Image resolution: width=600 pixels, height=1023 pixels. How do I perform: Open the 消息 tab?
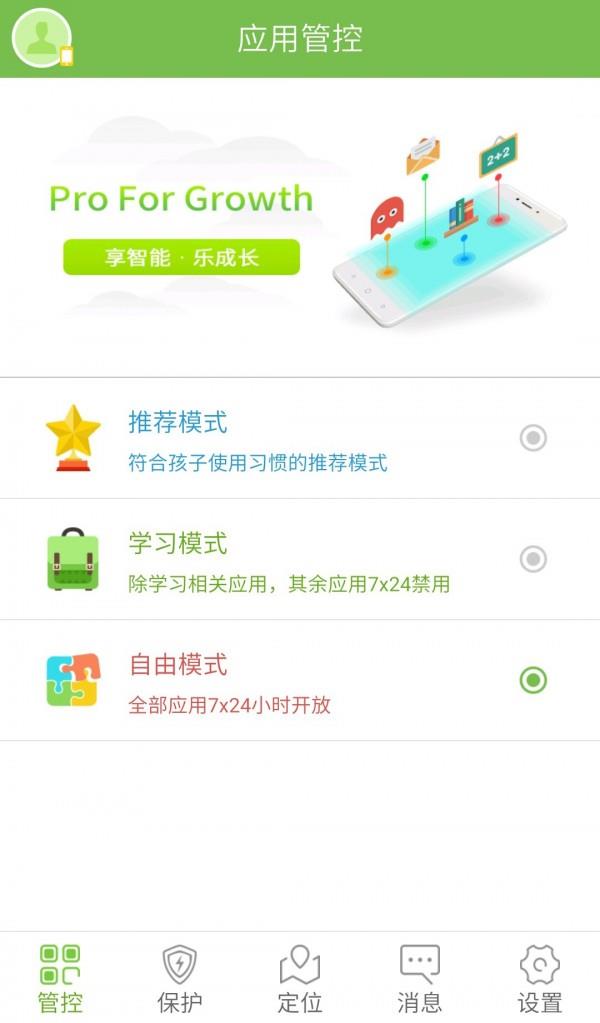click(420, 978)
